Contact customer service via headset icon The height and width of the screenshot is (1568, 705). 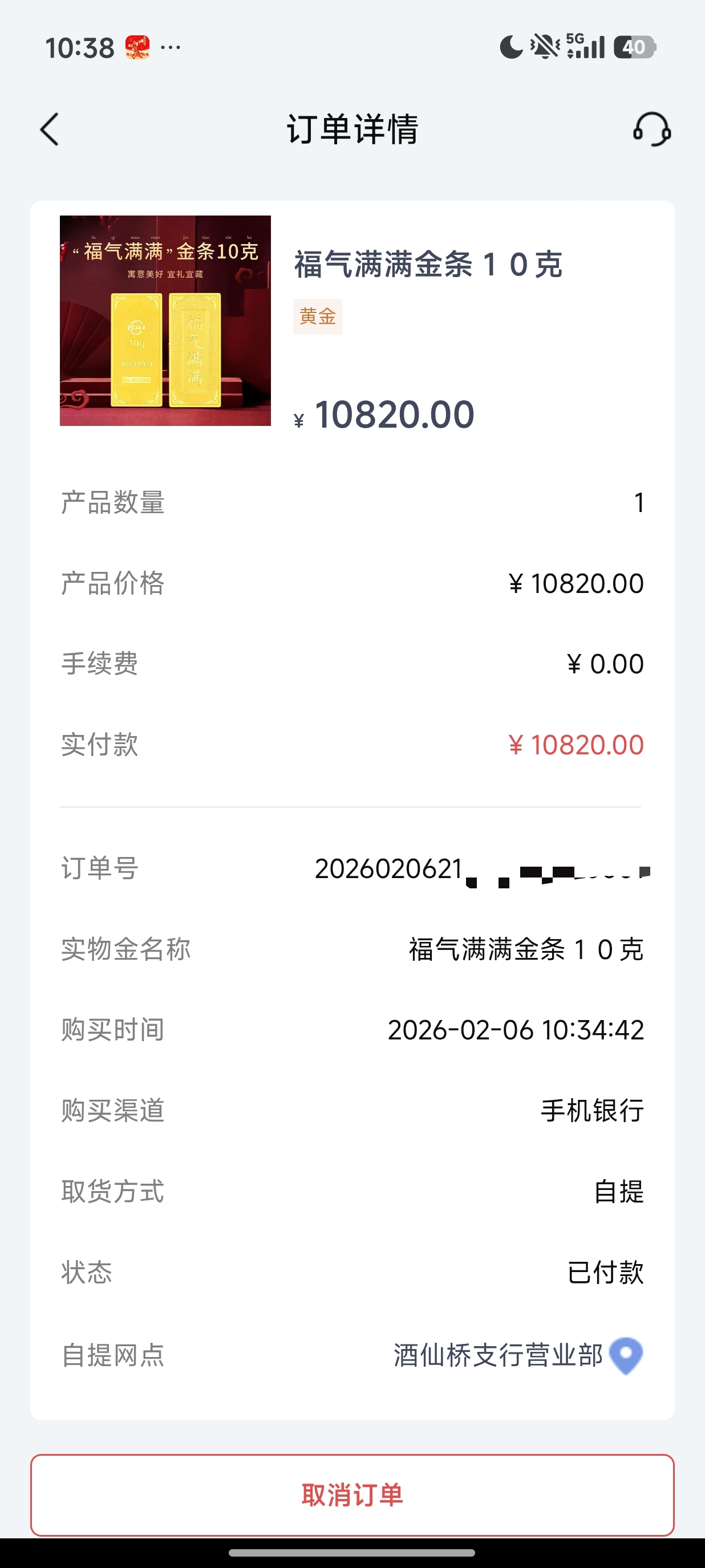coord(651,129)
